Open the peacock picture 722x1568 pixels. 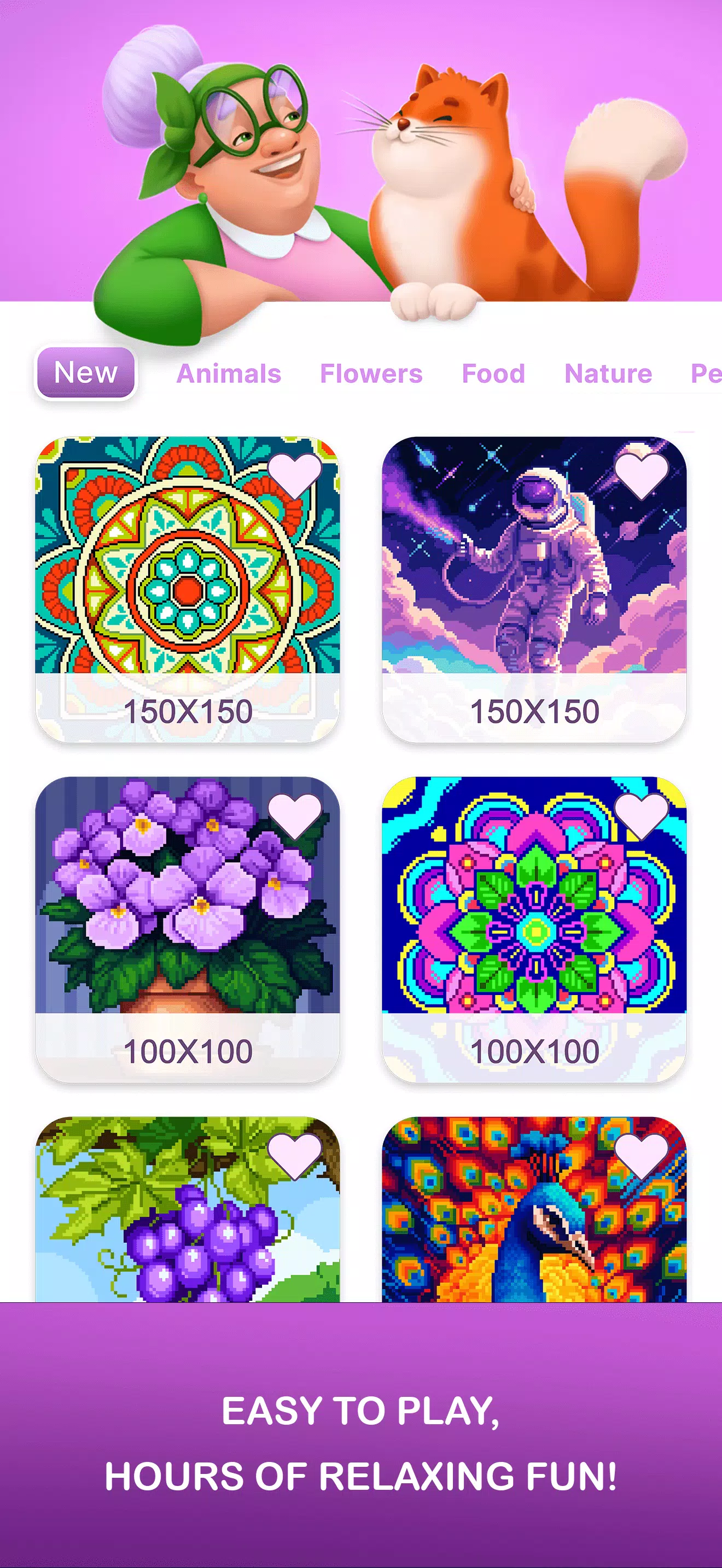tap(533, 1224)
